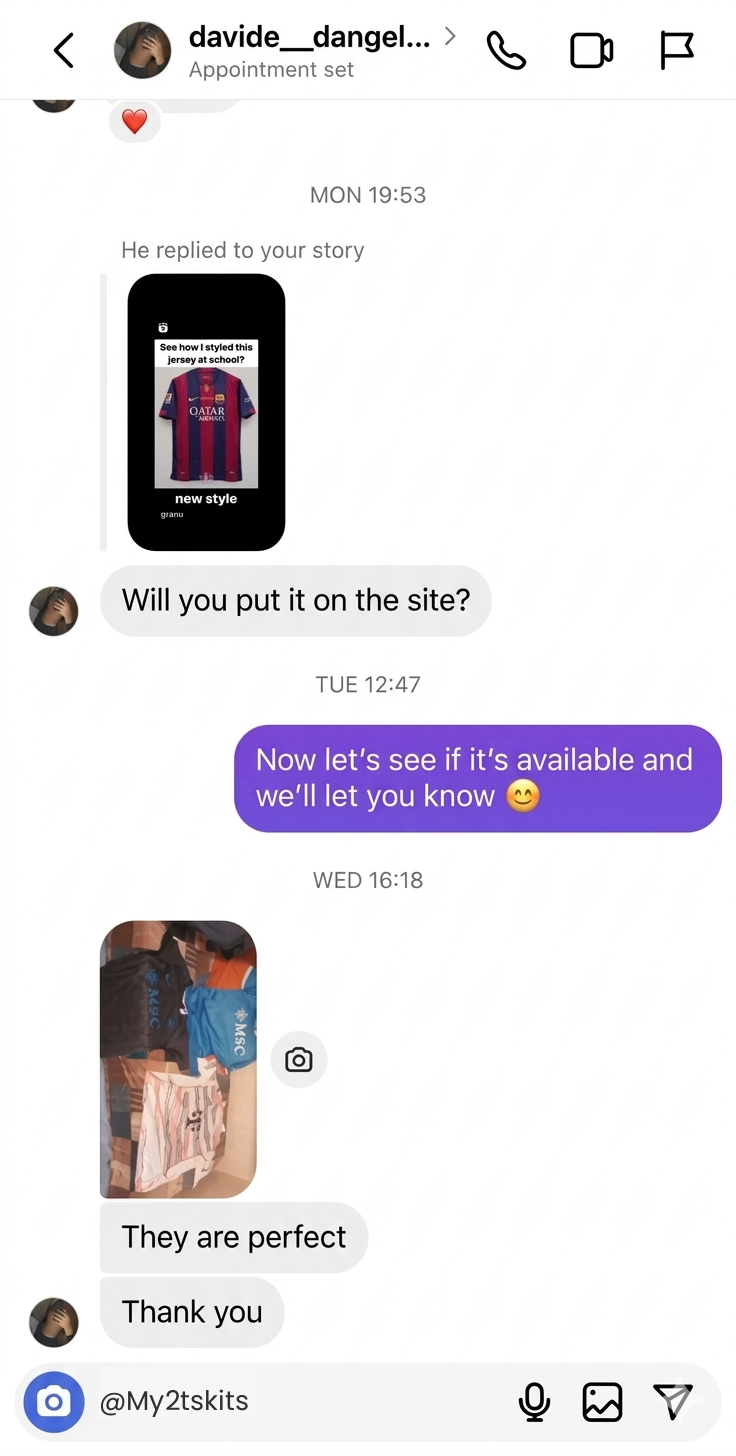Go back to the inbox list
The image size is (736, 1456).
[x=63, y=50]
